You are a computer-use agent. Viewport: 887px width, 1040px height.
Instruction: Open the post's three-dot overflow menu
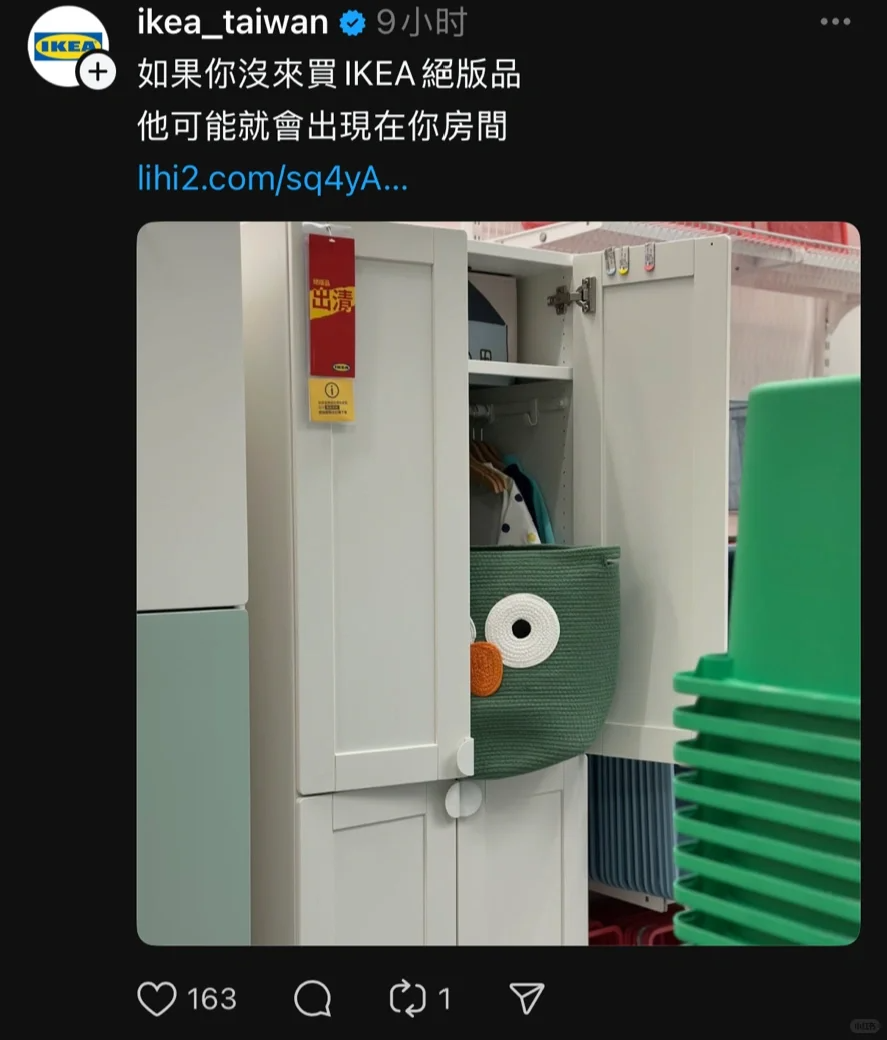(835, 22)
